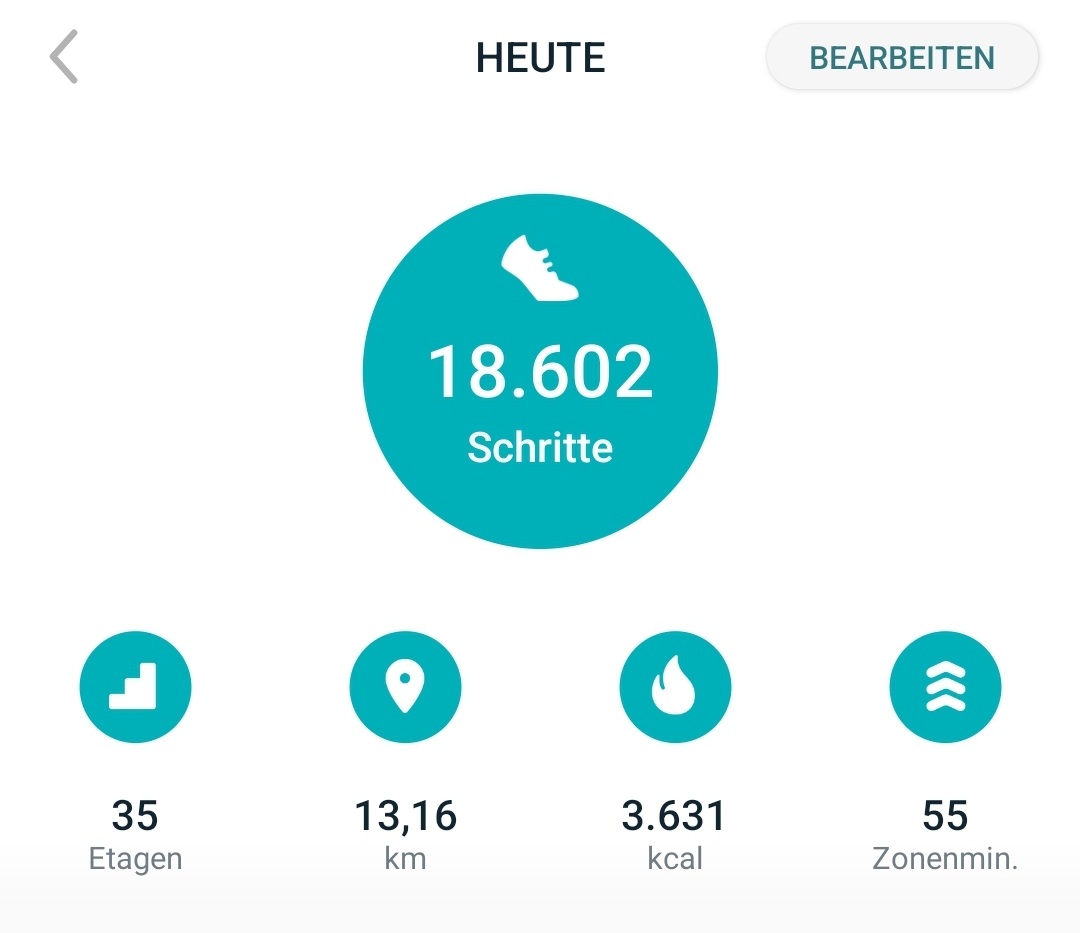Viewport: 1080px width, 933px height.
Task: Go back using the arrow icon
Action: pyautogui.click(x=64, y=57)
